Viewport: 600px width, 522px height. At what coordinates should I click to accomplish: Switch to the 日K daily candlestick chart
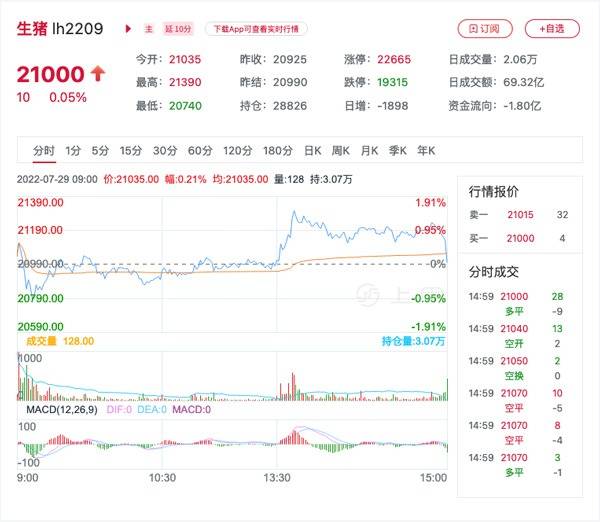point(312,151)
